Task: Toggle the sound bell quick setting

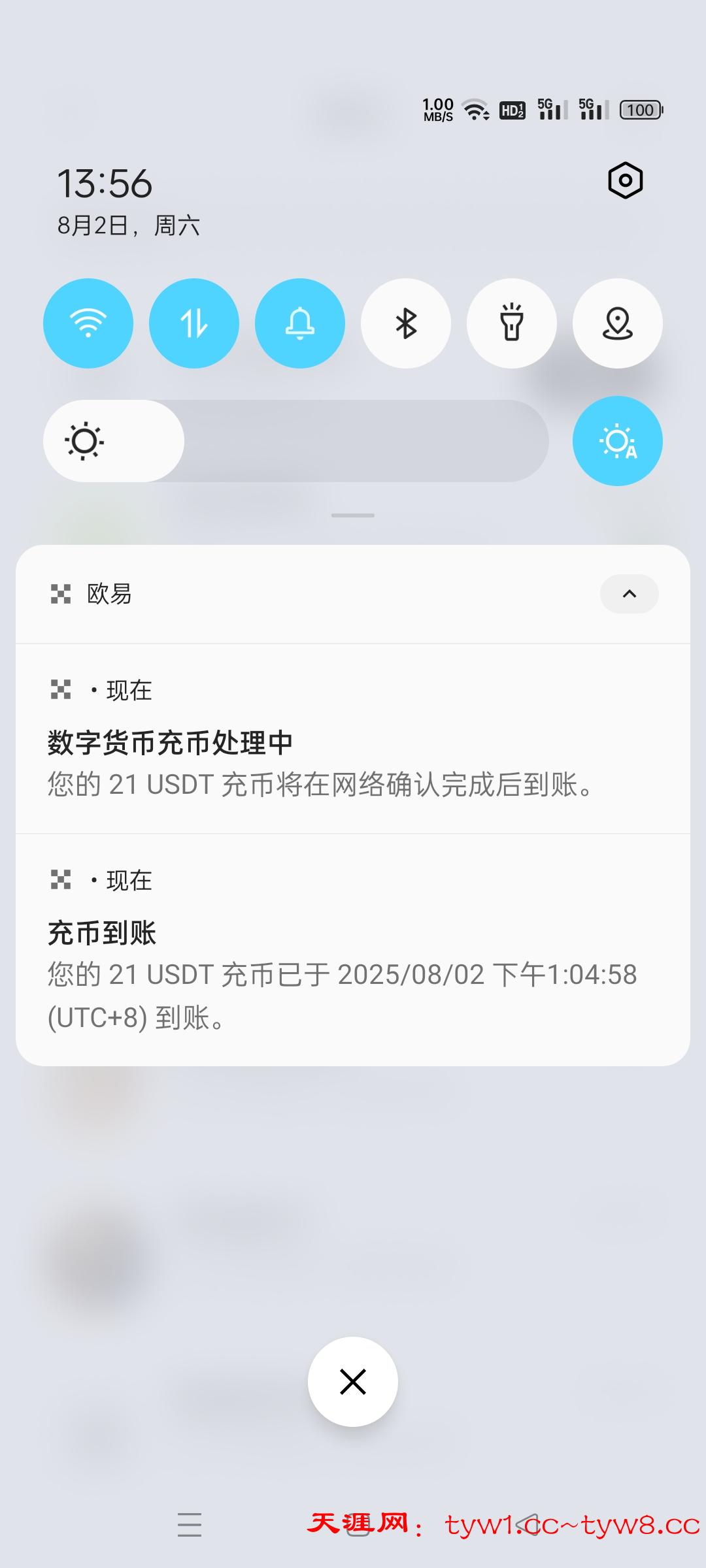Action: (x=300, y=323)
